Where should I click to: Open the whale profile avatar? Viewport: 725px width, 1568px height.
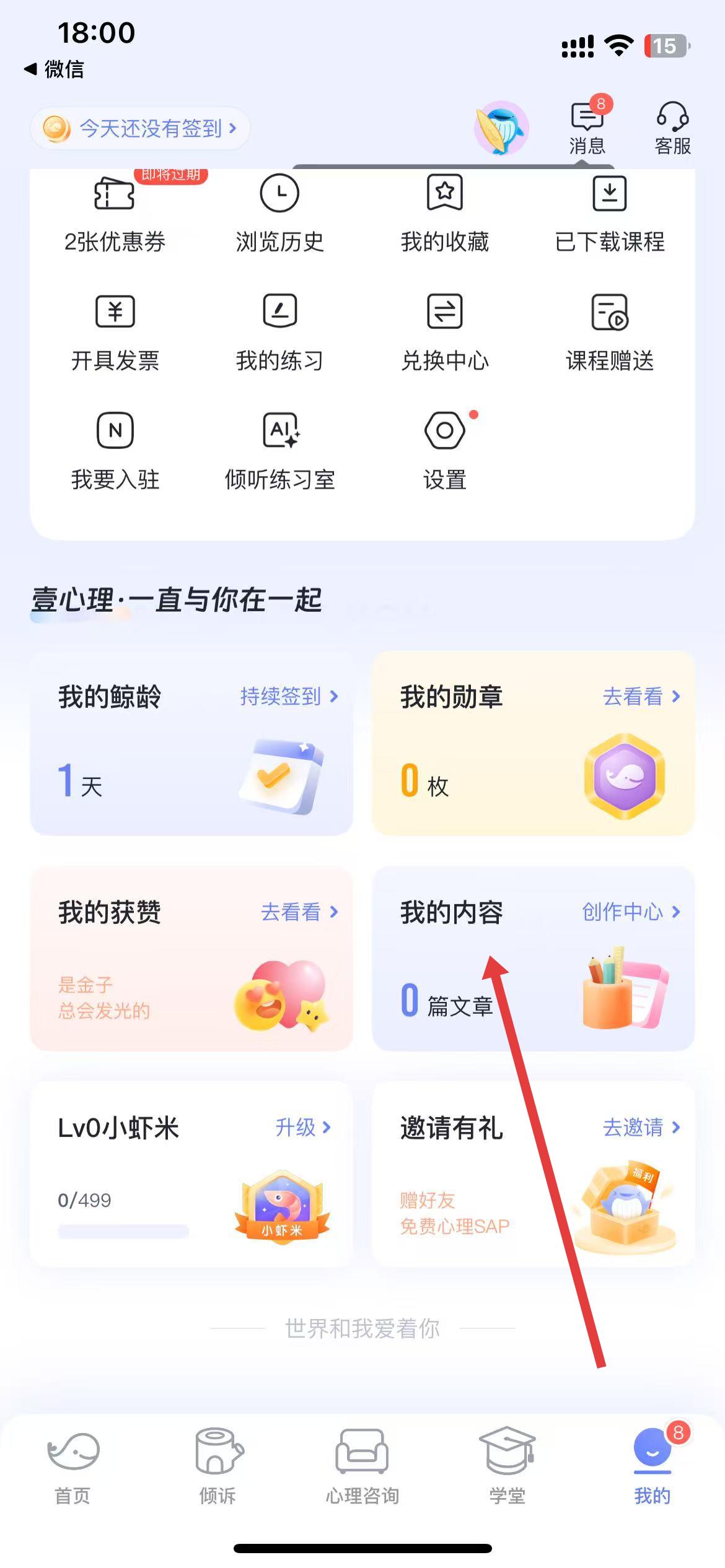pyautogui.click(x=501, y=128)
